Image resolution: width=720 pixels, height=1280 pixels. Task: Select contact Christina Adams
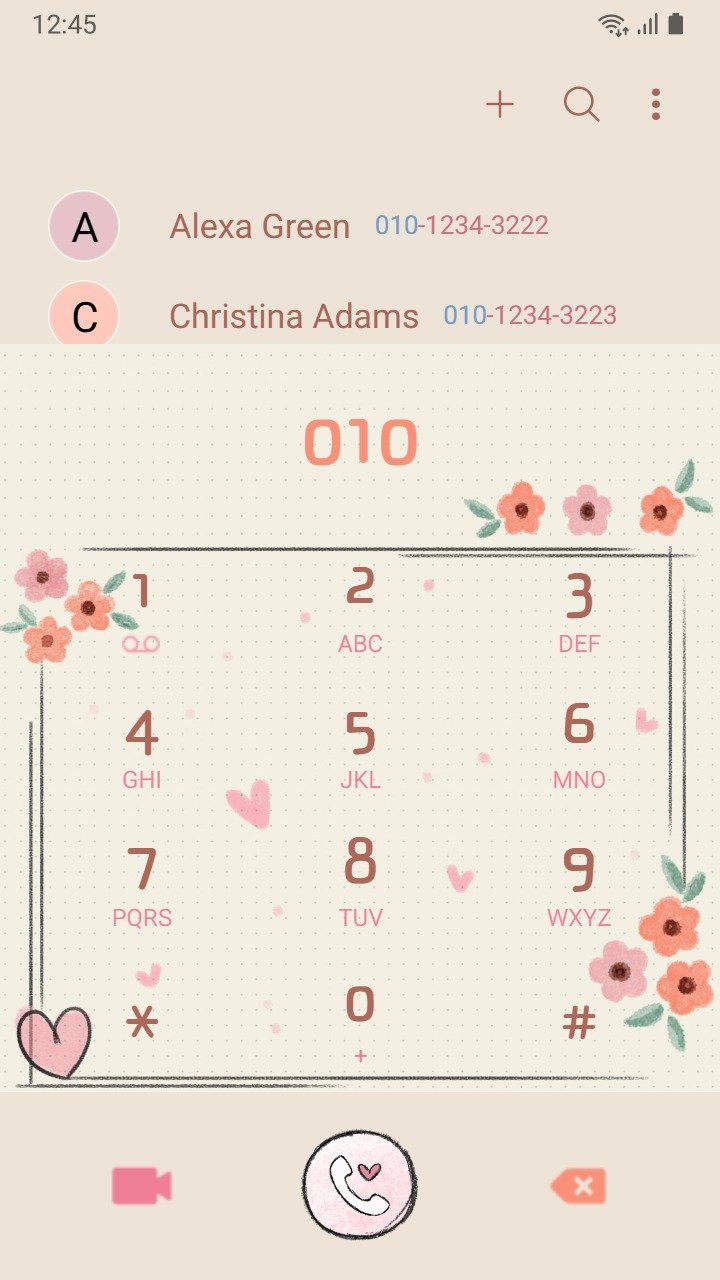pyautogui.click(x=360, y=316)
